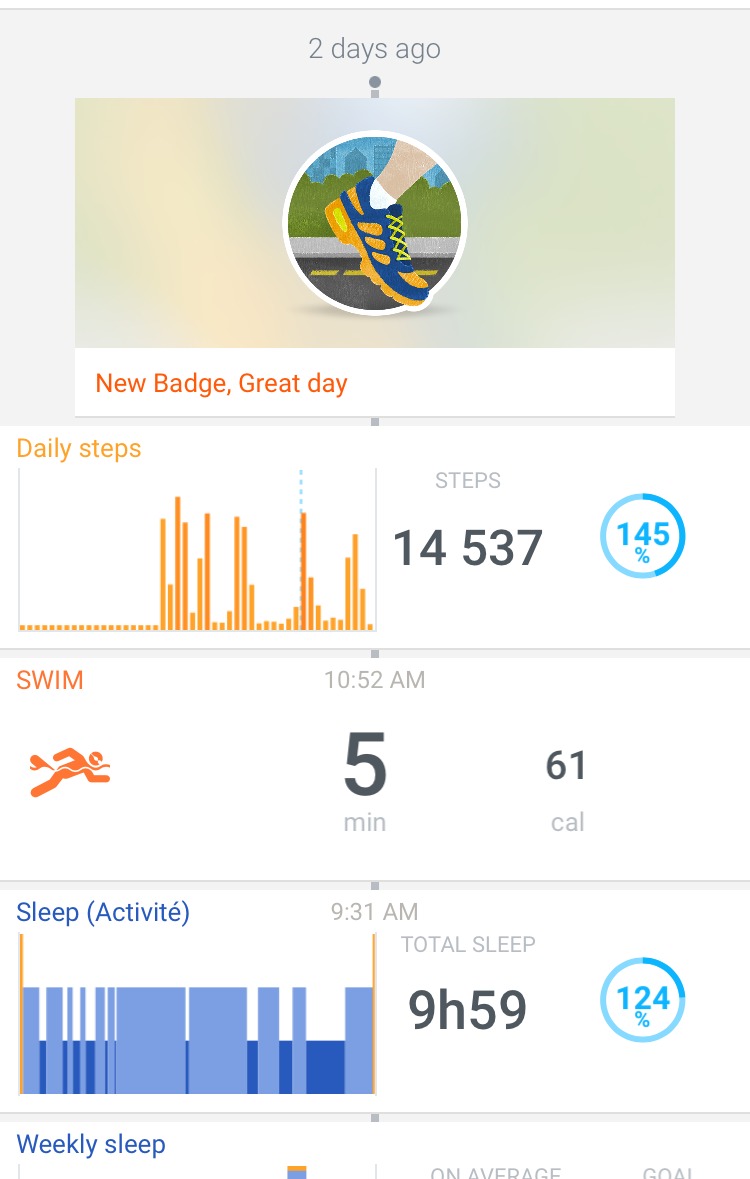Show the Weekly sleep card

click(x=374, y=1152)
